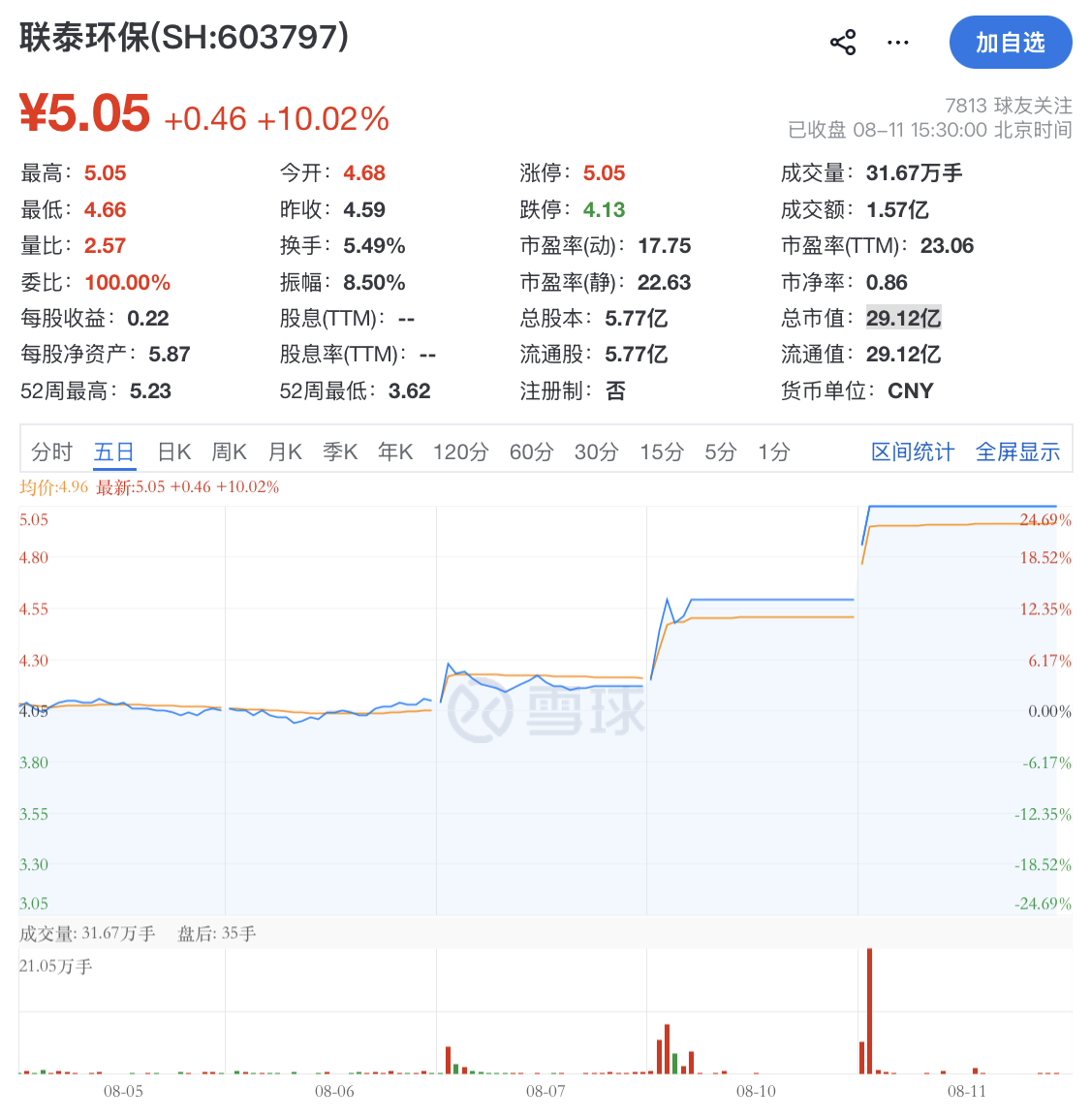Viewport: 1091px width, 1120px height.
Task: Choose the 30分 chart interval
Action: pos(597,451)
